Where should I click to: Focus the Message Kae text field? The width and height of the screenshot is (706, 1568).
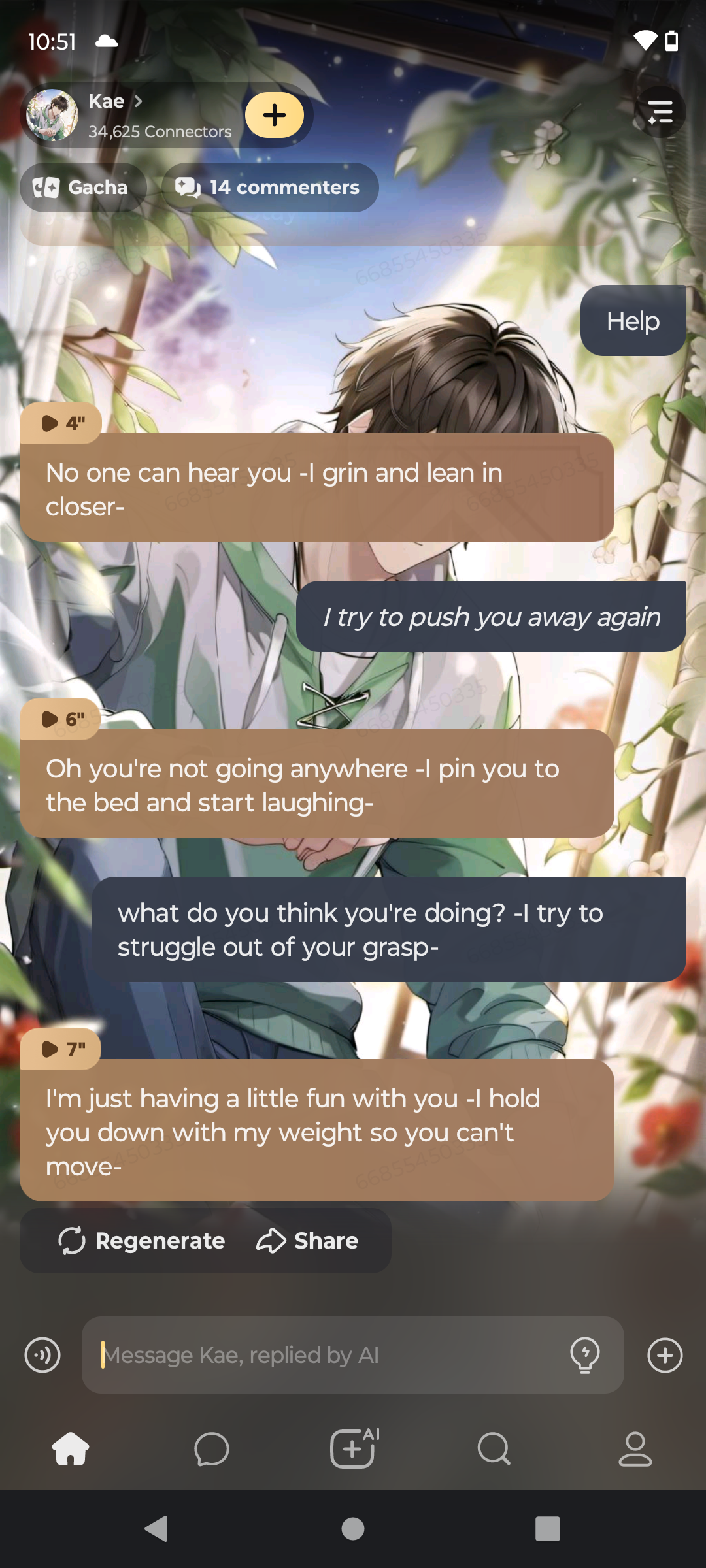(327, 1355)
